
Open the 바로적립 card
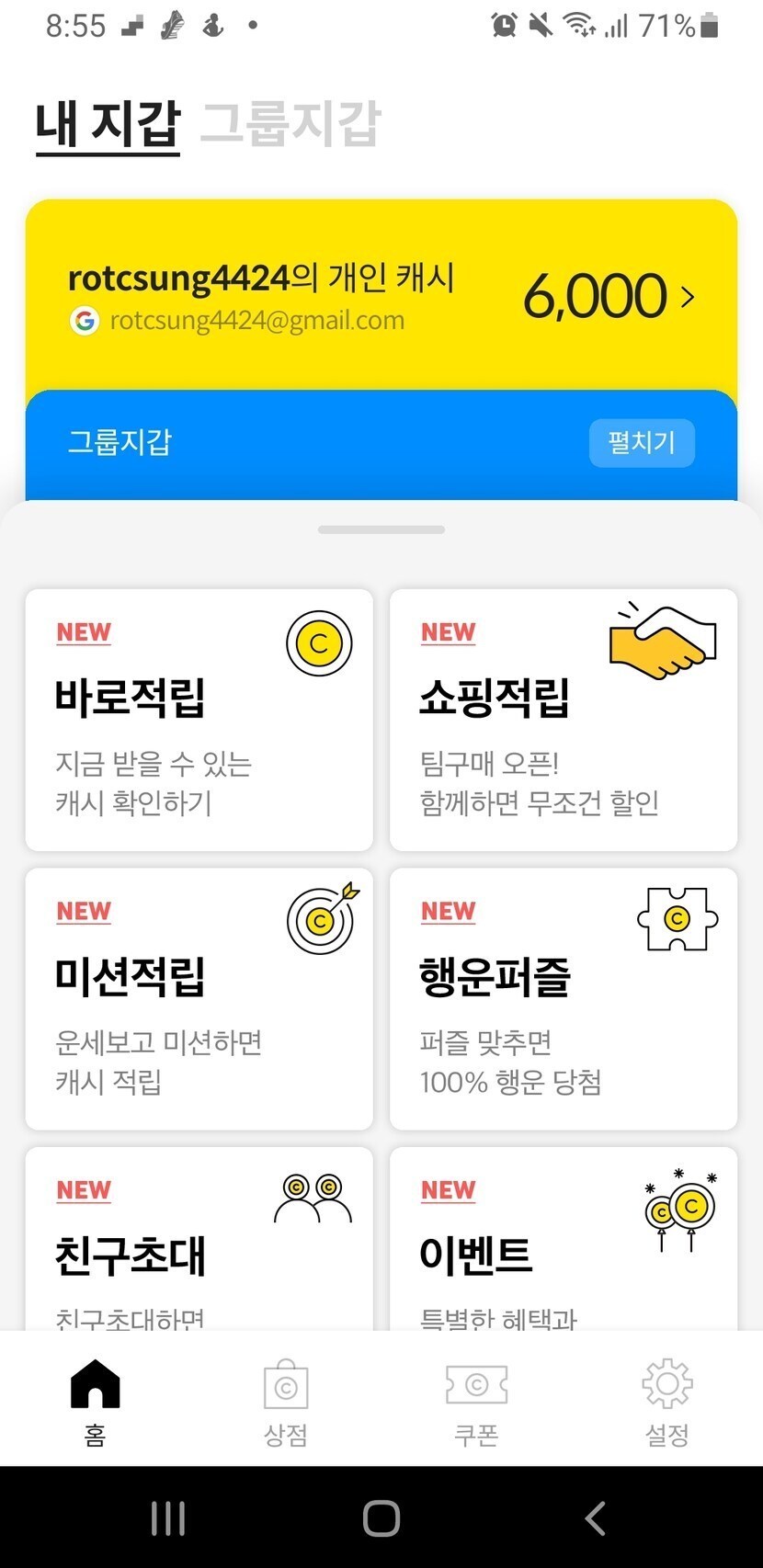pyautogui.click(x=199, y=720)
